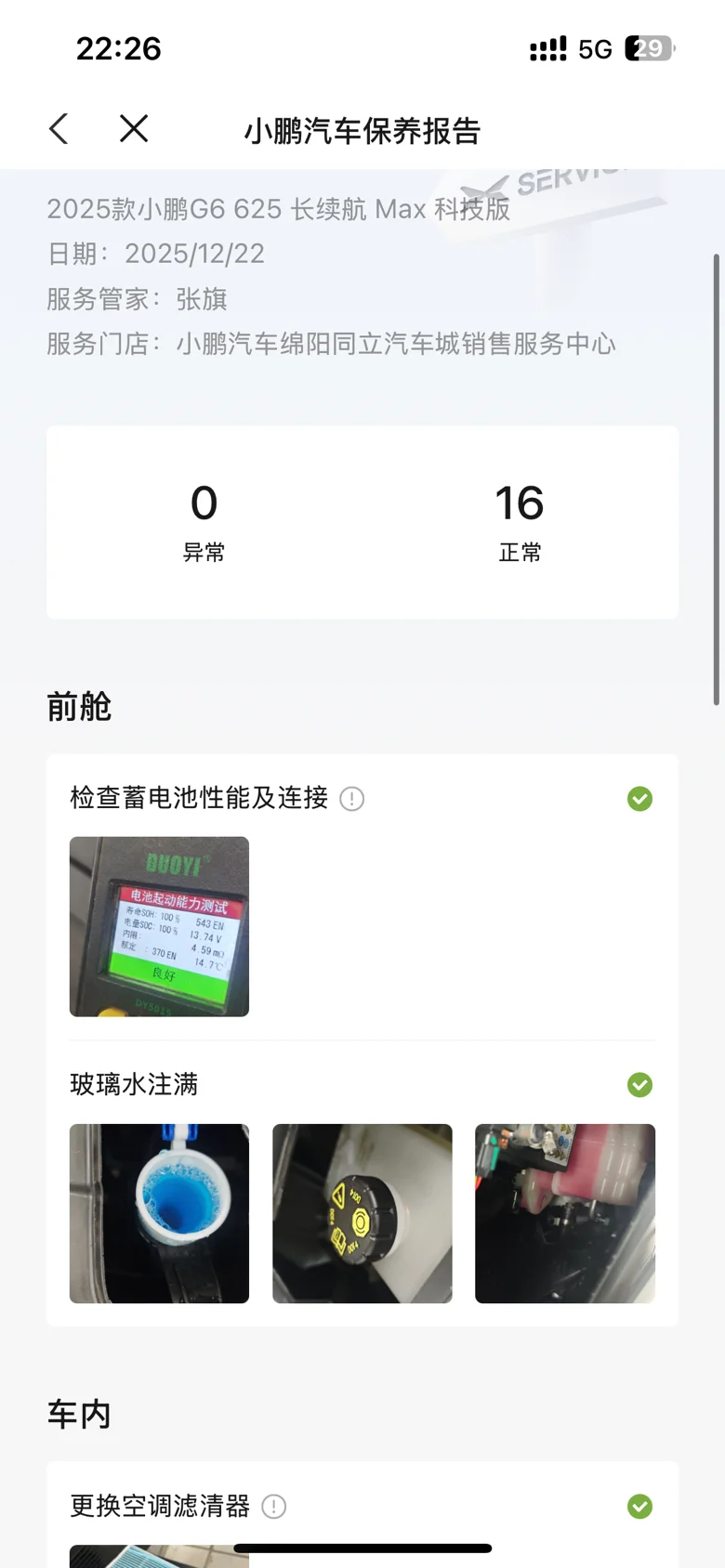
Task: Tap info icon beside 检查蓄电池性能及连接
Action: click(352, 799)
